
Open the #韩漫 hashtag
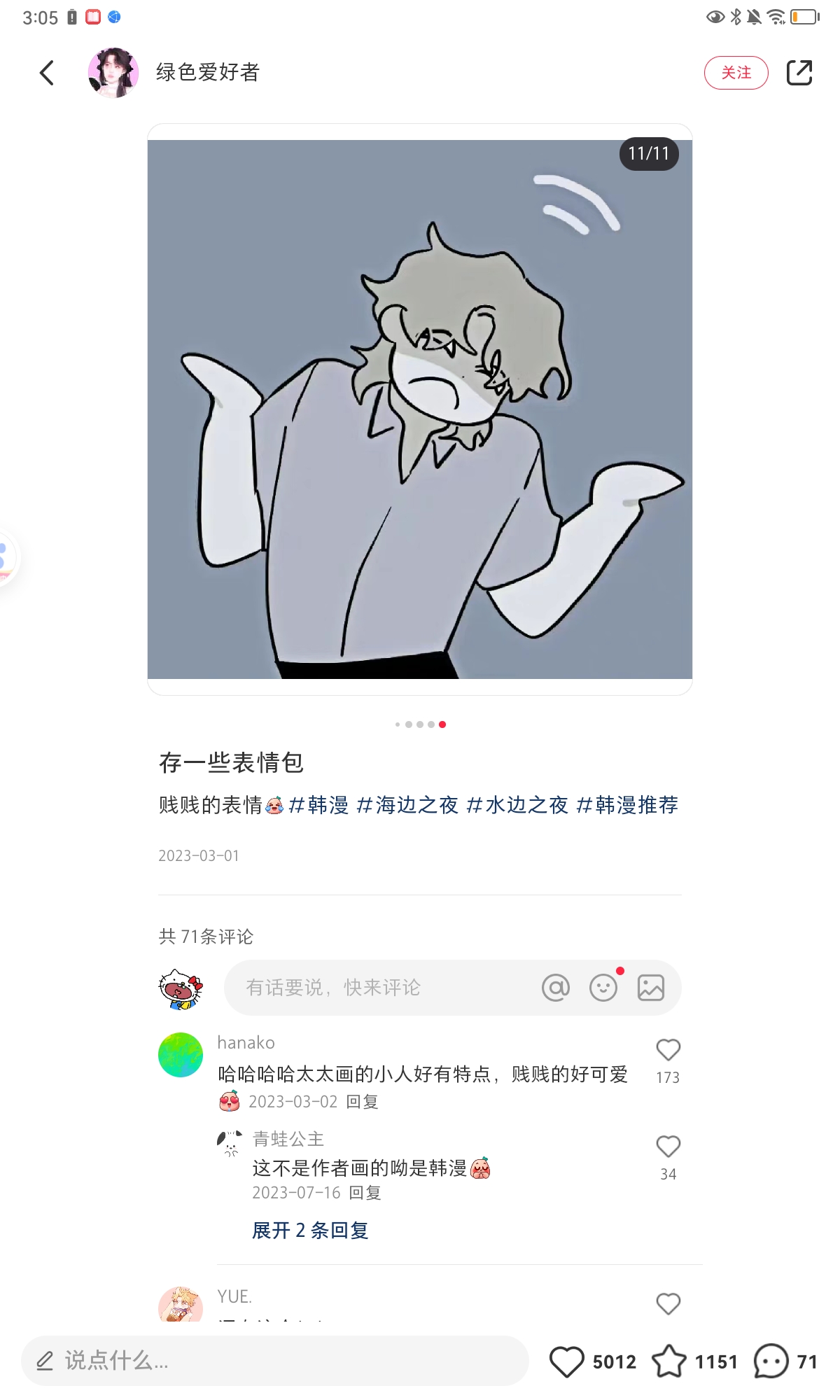[x=318, y=805]
